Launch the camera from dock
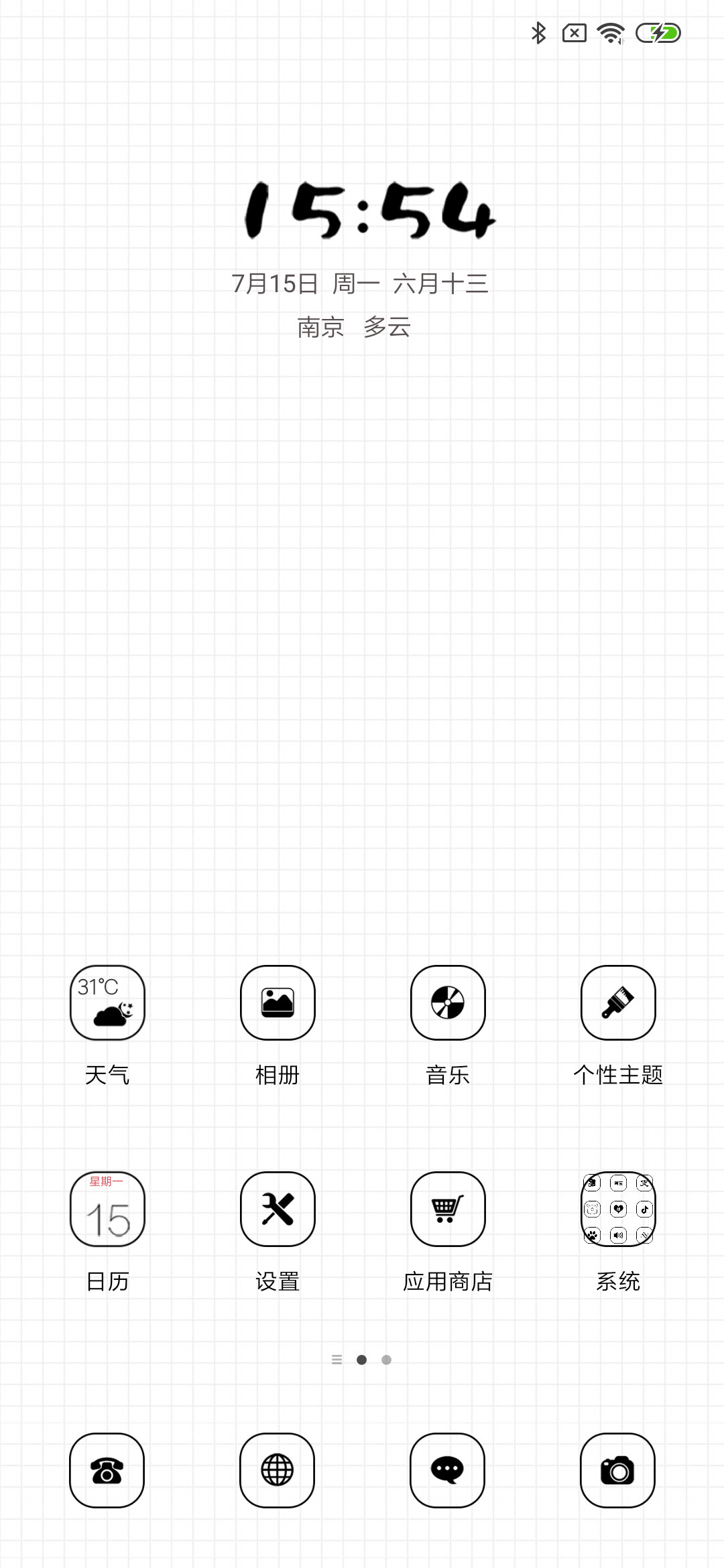This screenshot has height=1568, width=724. (x=618, y=1470)
